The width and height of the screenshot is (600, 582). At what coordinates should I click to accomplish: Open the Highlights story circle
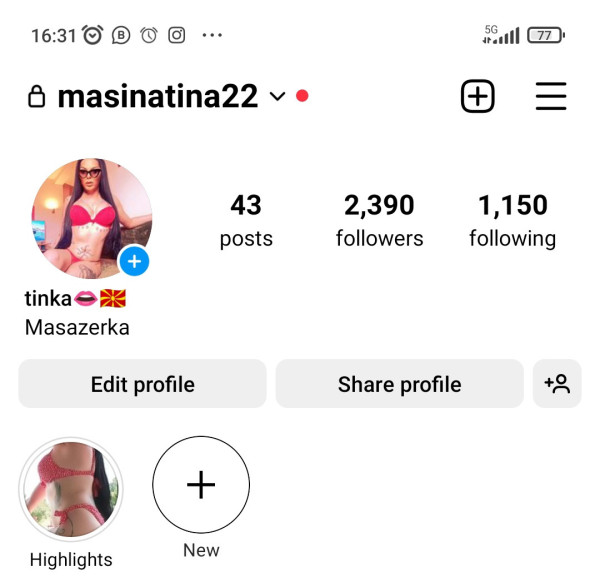pyautogui.click(x=71, y=486)
